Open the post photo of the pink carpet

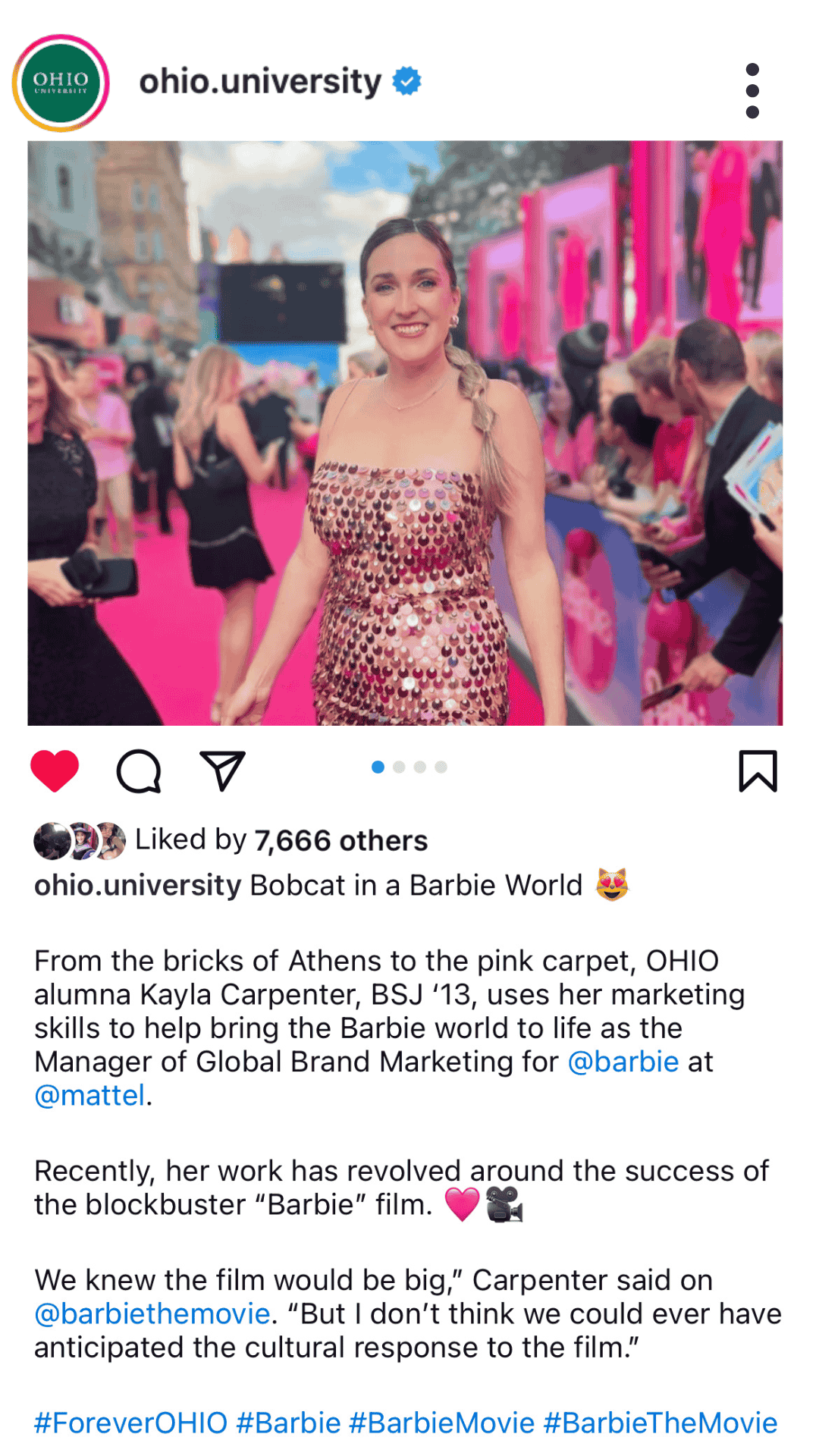coord(405,433)
